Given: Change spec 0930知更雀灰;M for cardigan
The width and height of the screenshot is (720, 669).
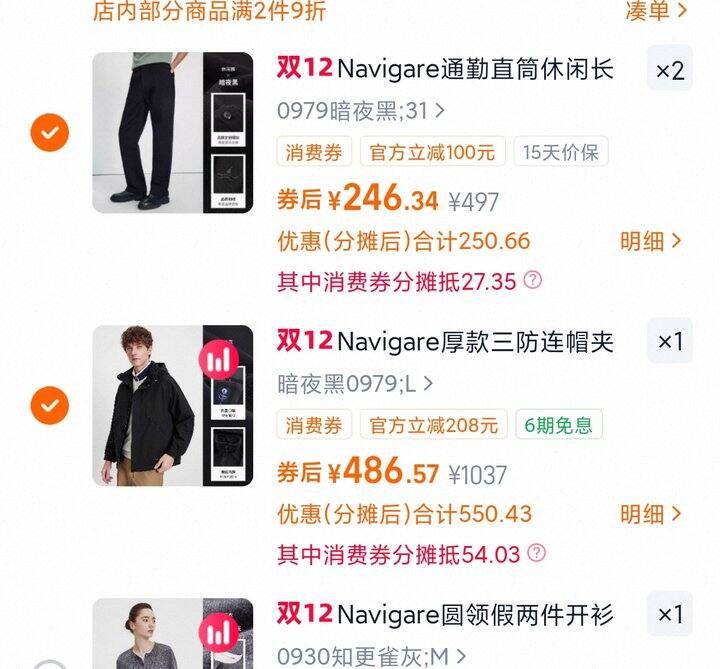Looking at the screenshot, I should [371, 656].
